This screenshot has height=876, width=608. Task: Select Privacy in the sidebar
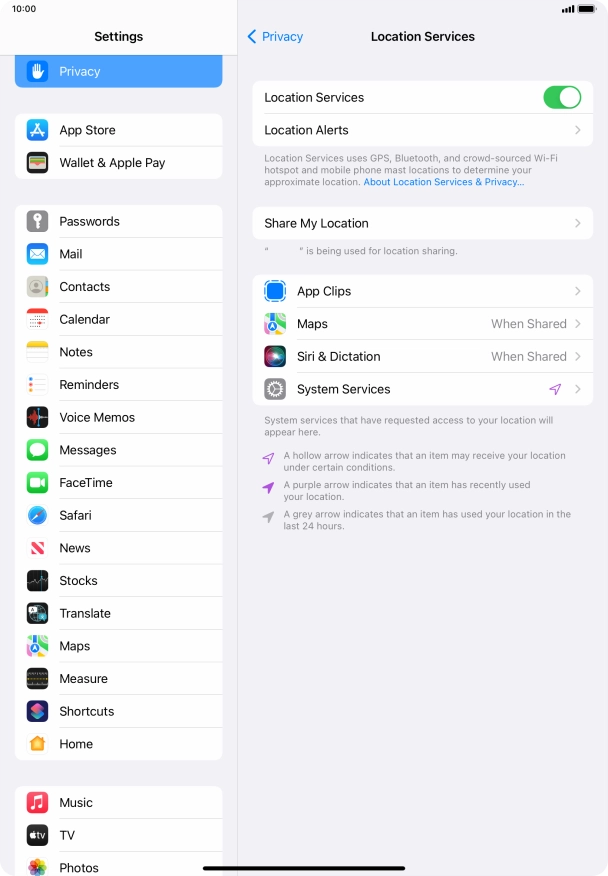[118, 71]
